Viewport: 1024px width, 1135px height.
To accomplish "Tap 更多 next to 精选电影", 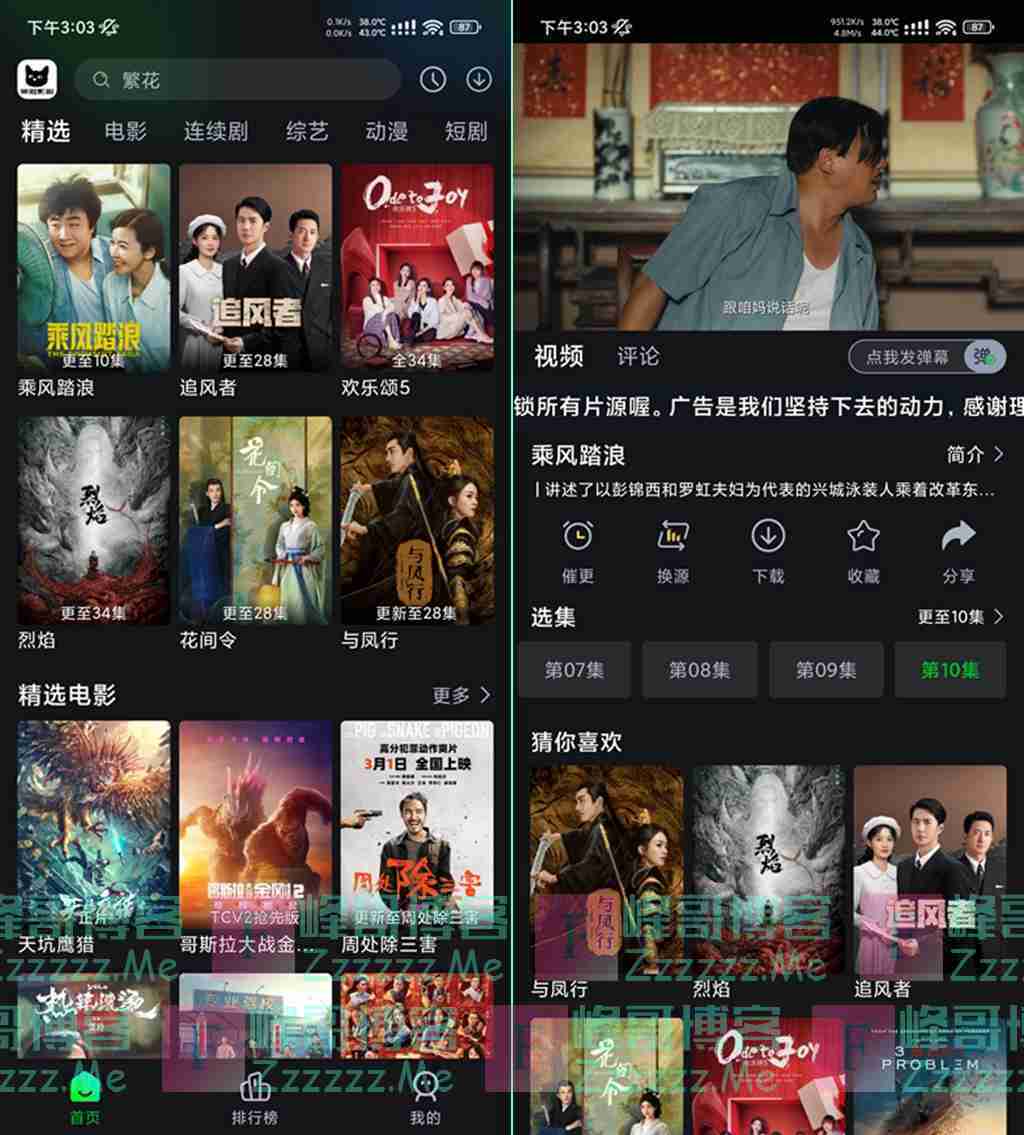I will (461, 695).
